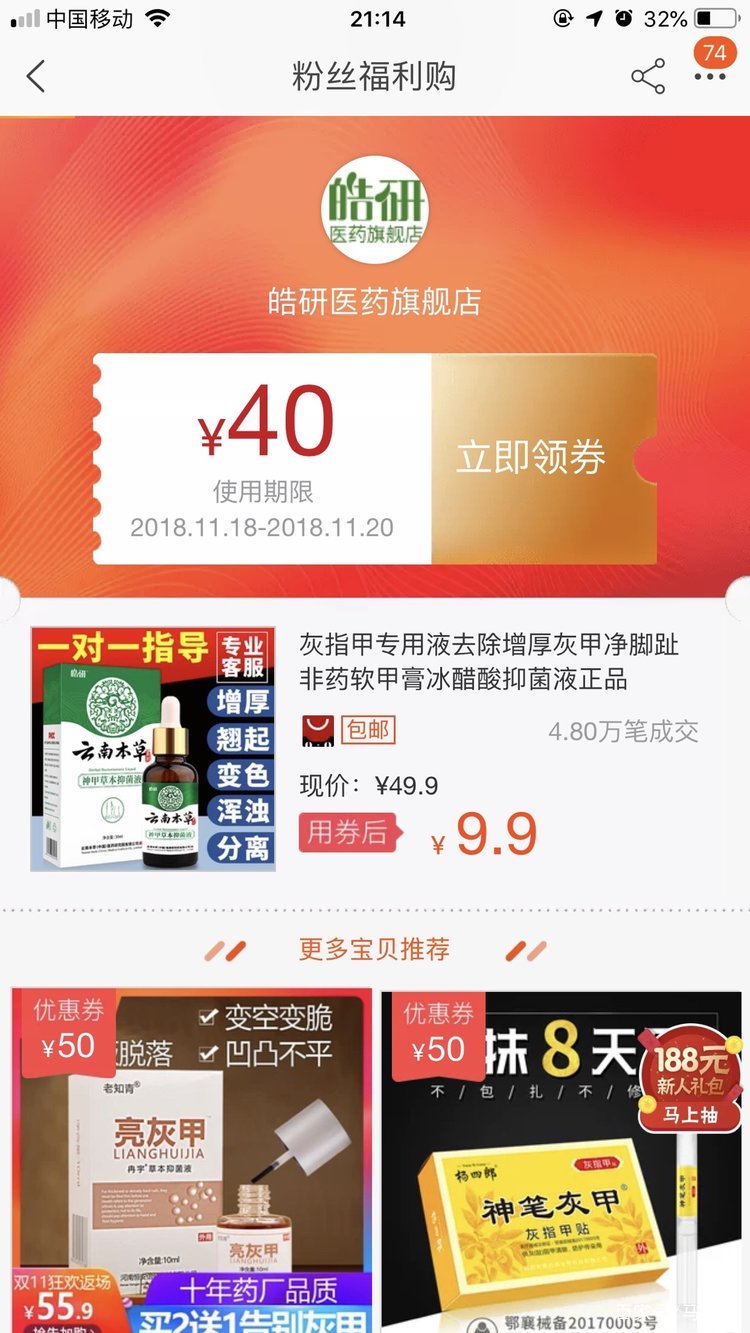The width and height of the screenshot is (750, 1333).
Task: Open the three-dot overflow menu
Action: (710, 77)
